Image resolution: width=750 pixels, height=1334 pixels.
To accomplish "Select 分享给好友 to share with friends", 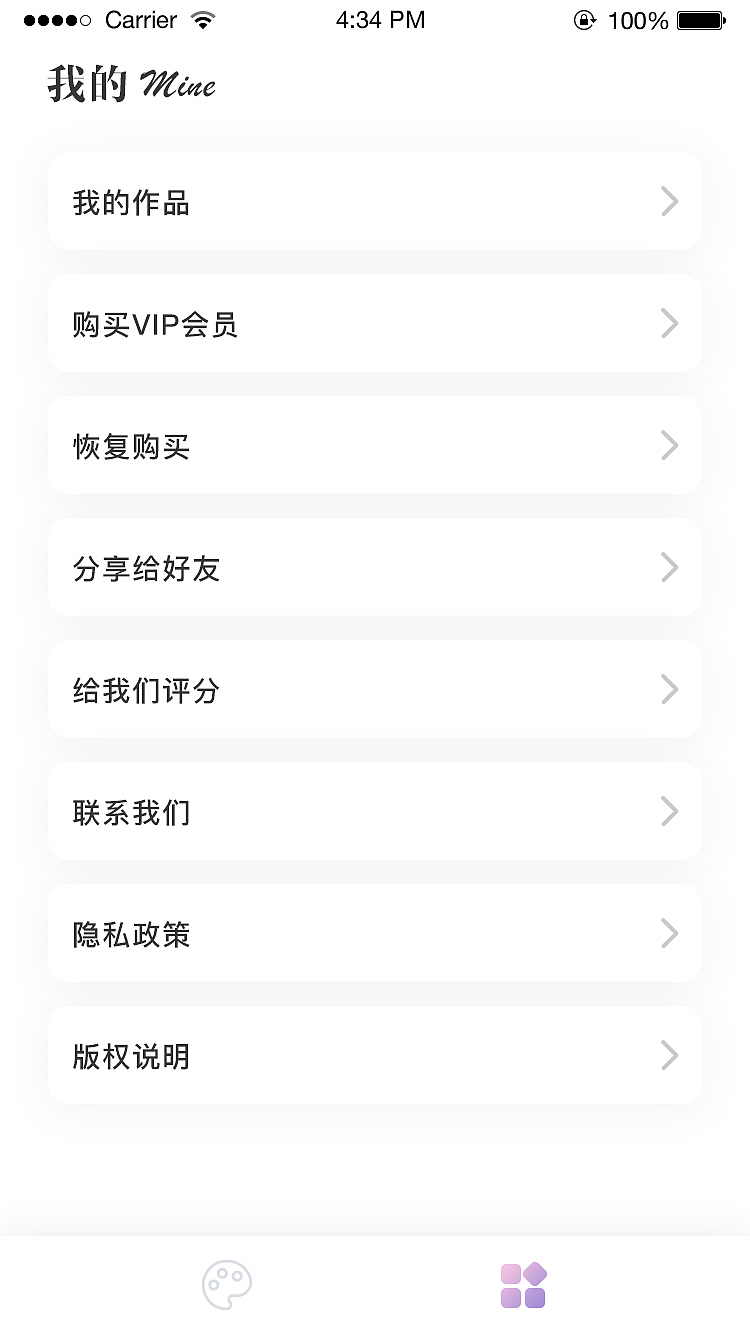I will tap(375, 567).
